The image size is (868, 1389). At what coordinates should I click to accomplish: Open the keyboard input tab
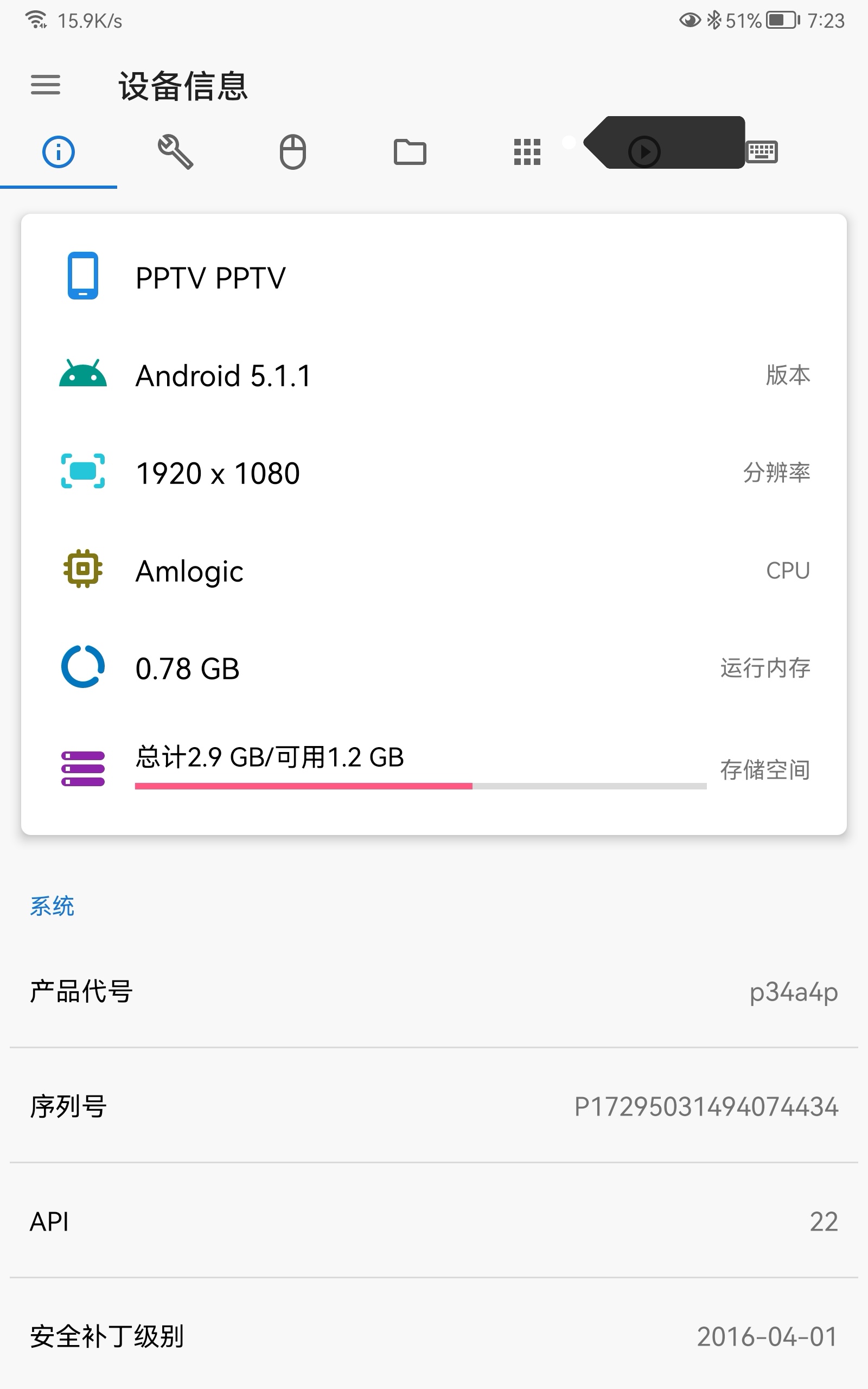pos(762,152)
